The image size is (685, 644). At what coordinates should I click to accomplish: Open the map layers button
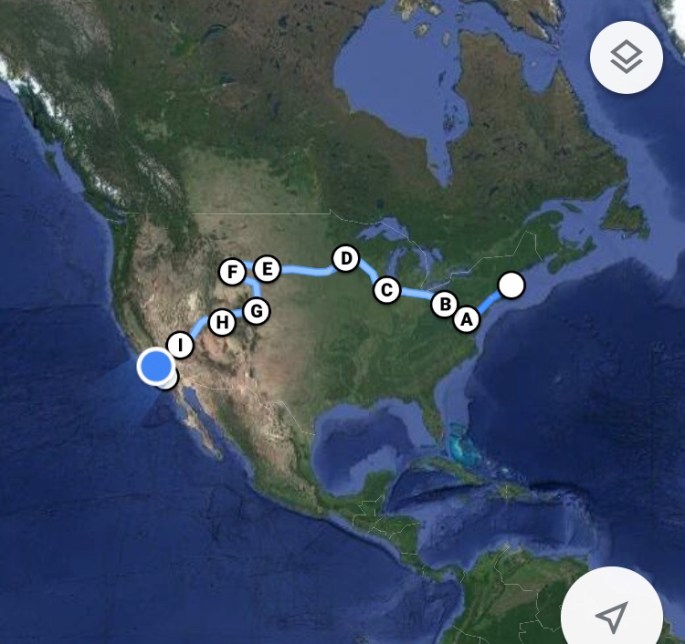[x=627, y=57]
